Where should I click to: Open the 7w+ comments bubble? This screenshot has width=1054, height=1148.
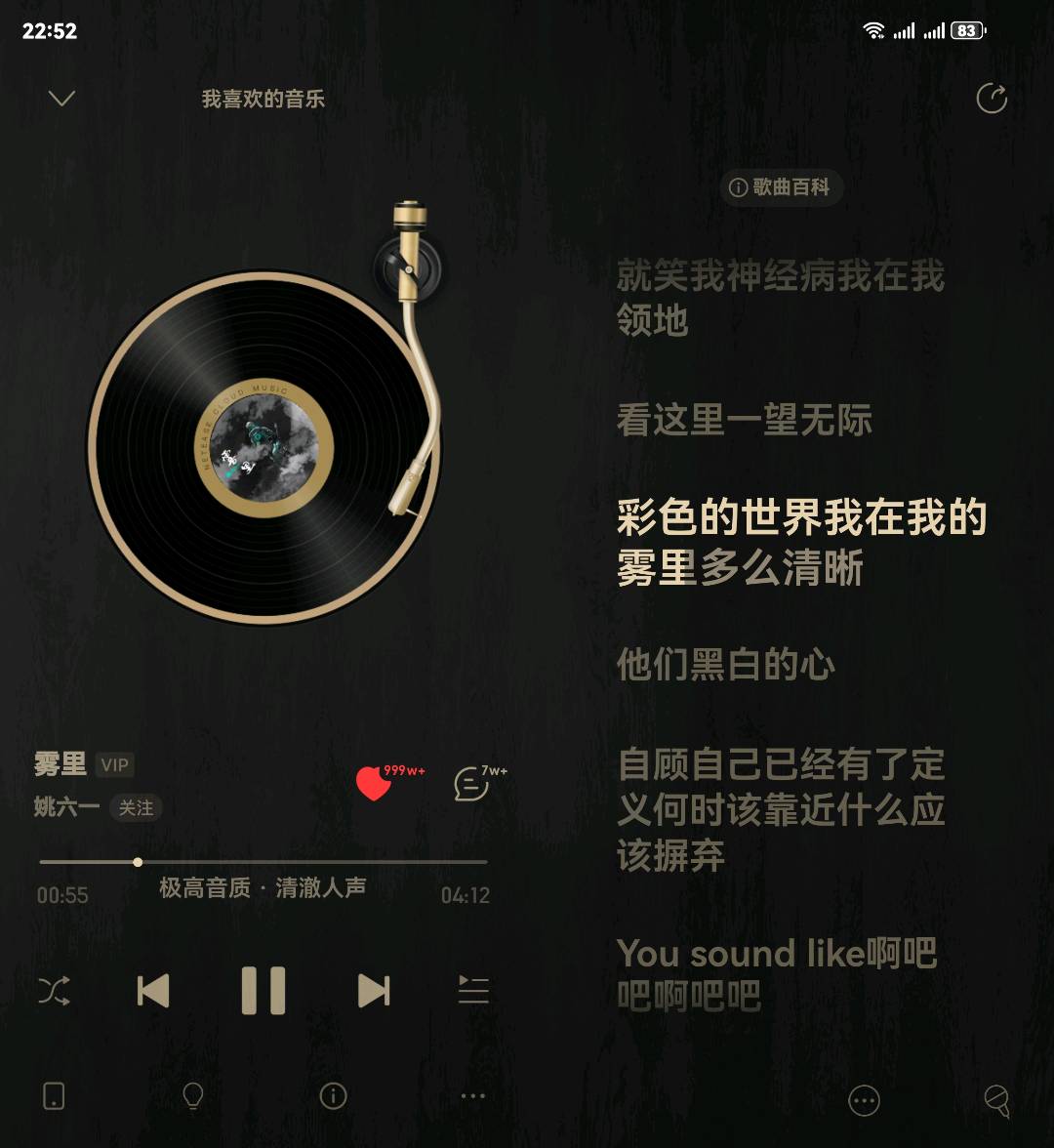point(471,784)
